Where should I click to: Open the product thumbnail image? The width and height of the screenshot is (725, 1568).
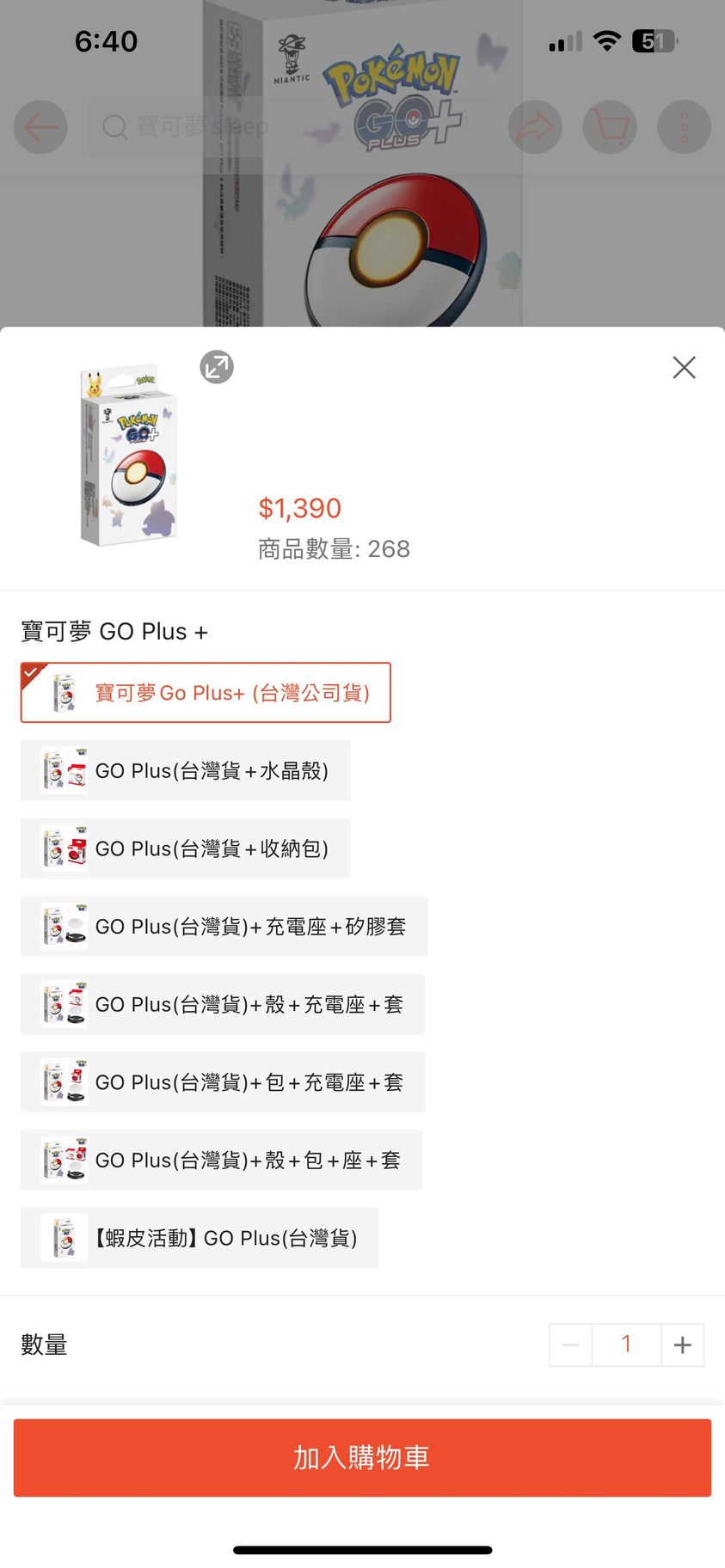(x=129, y=456)
